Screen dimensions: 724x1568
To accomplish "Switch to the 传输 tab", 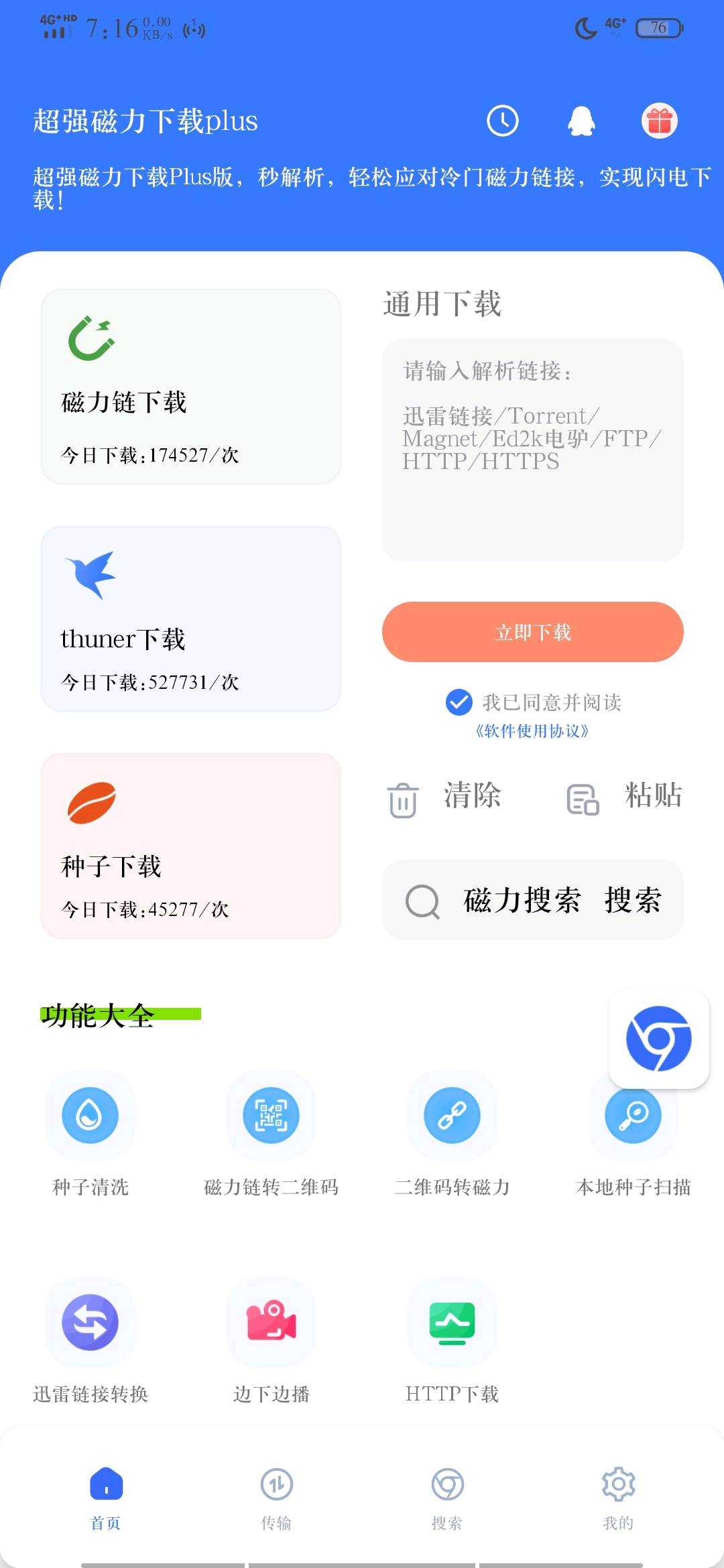I will [x=276, y=1497].
